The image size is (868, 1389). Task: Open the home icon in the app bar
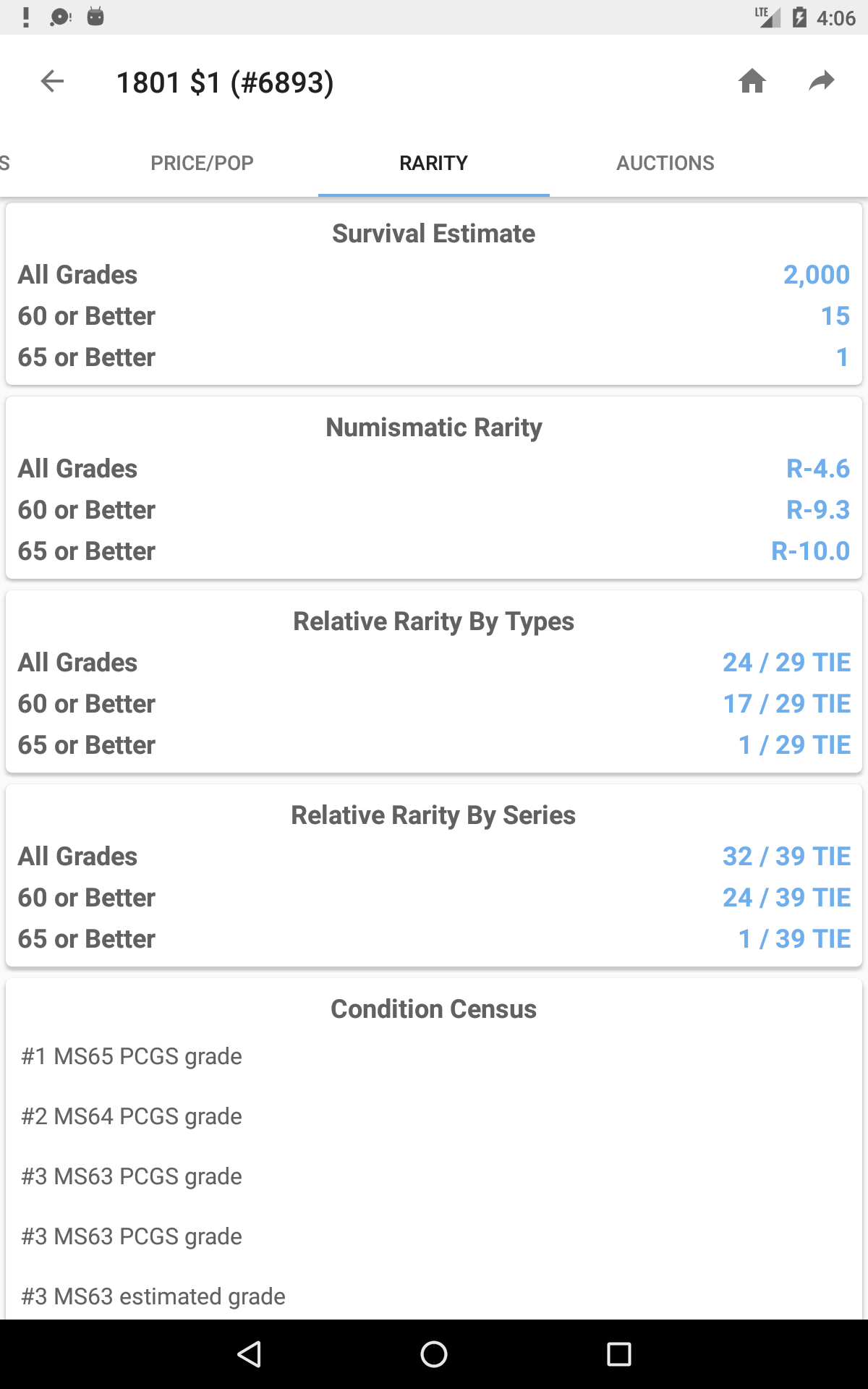click(752, 81)
